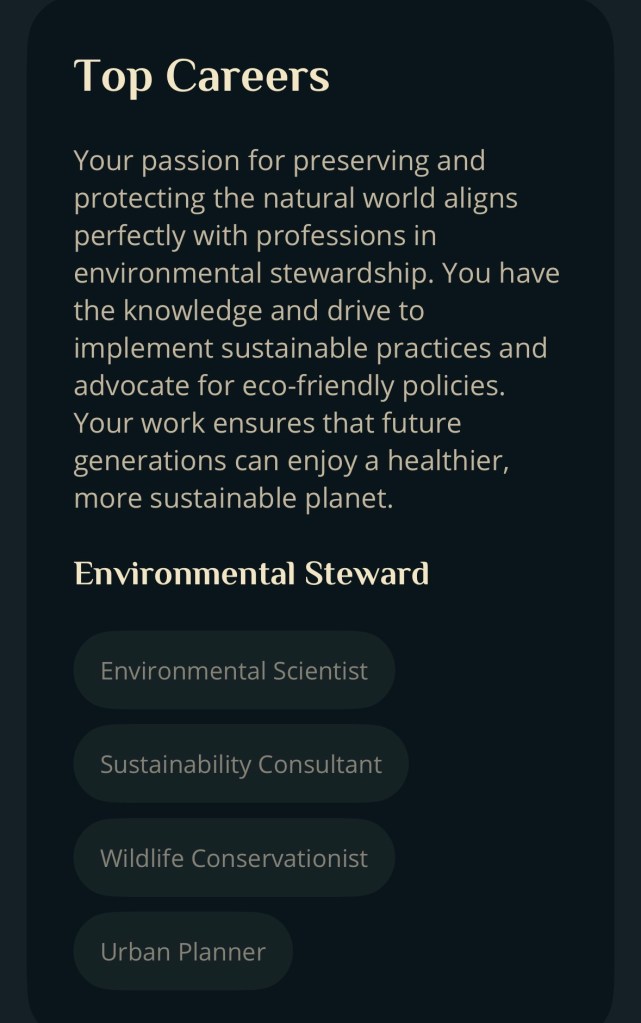Open the Wildlife Conservationist career chip

click(x=234, y=858)
